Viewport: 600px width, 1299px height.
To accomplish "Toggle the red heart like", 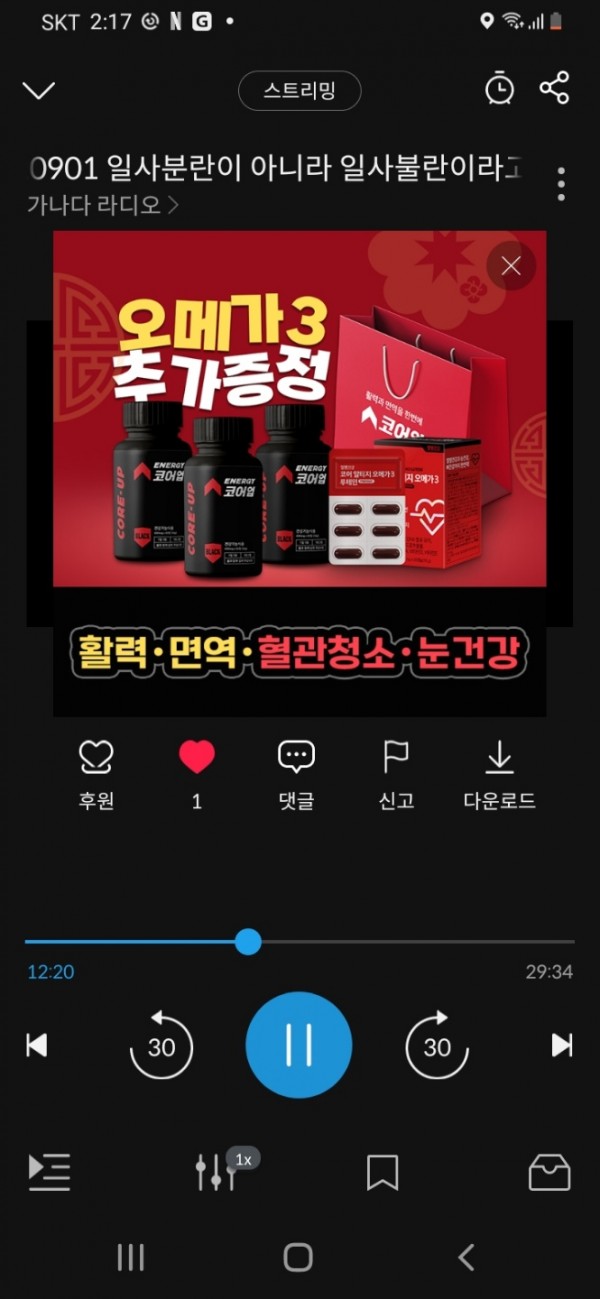I will 197,759.
